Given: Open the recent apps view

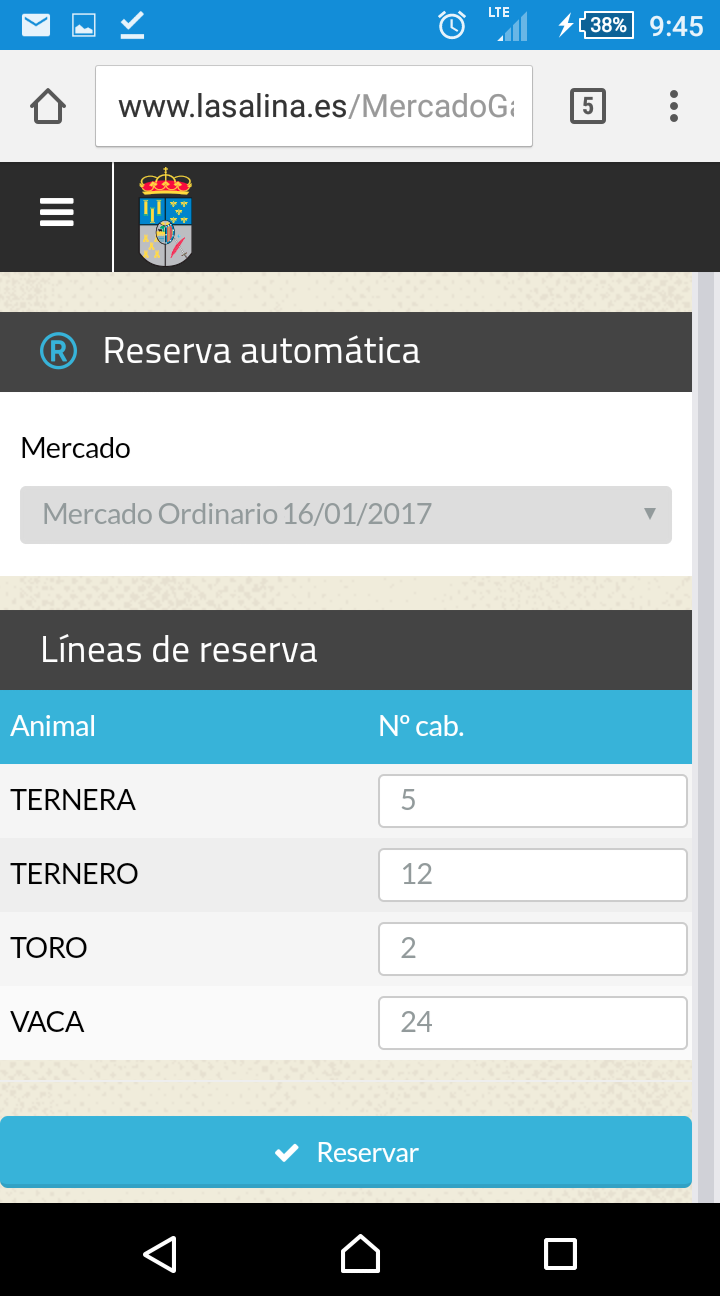Looking at the screenshot, I should 560,1253.
